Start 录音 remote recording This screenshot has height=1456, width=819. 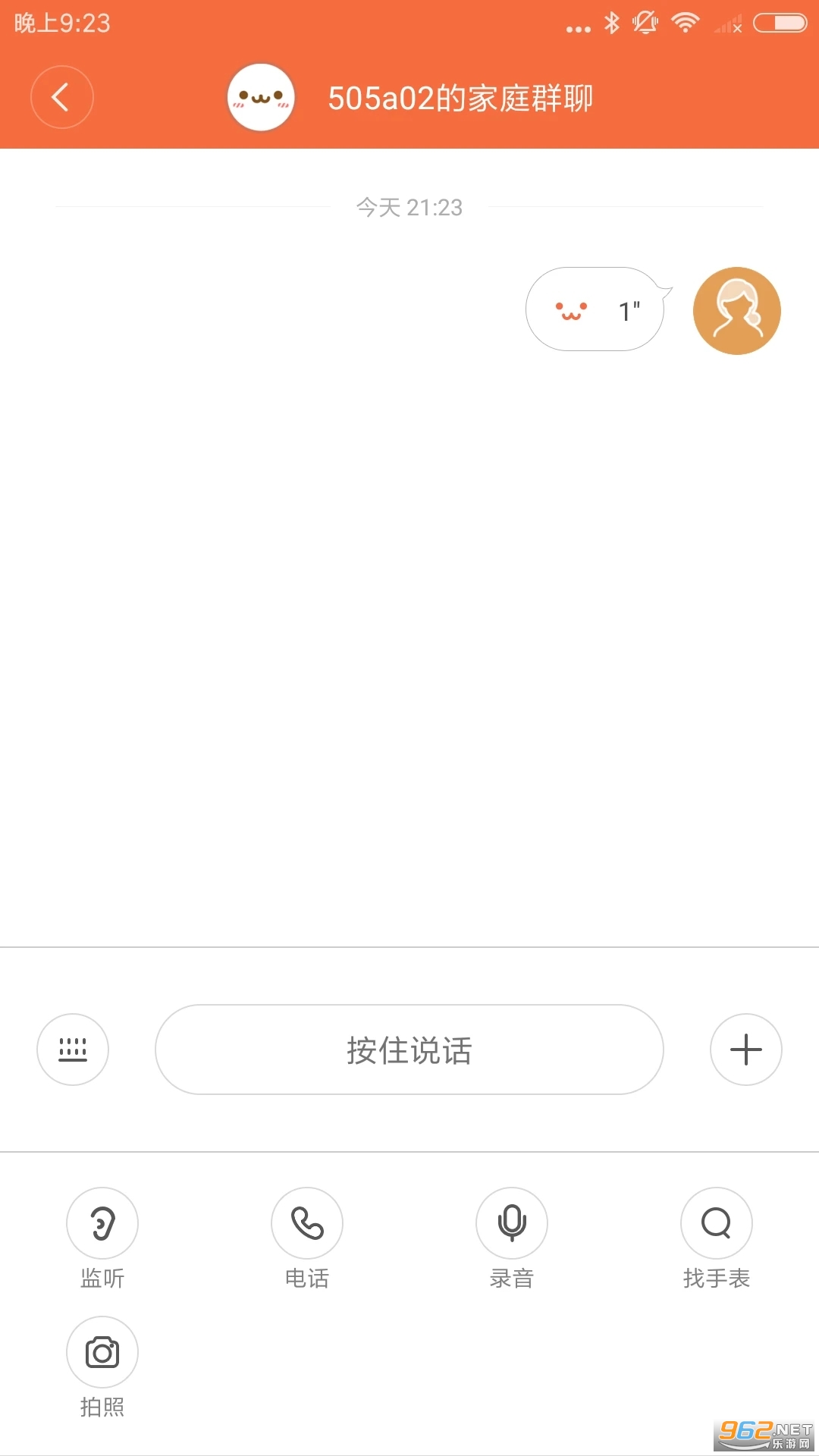512,1223
